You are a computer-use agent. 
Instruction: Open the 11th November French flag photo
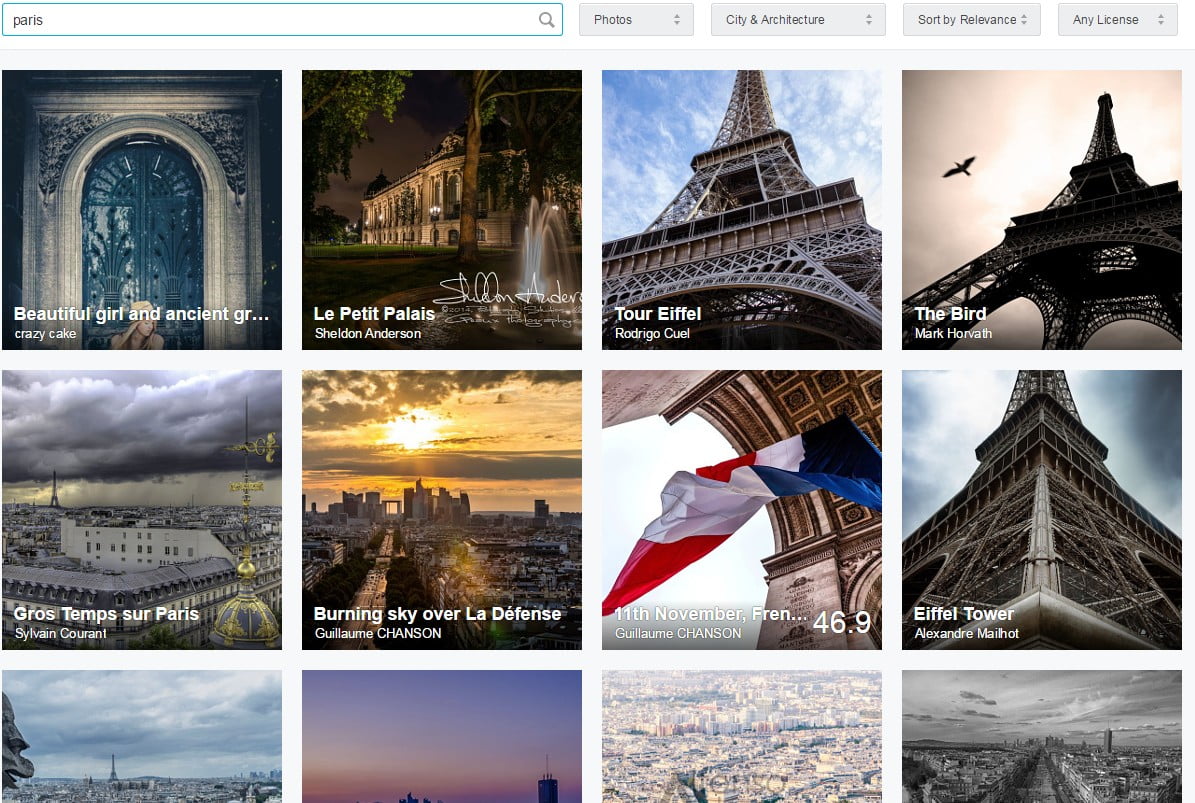(742, 510)
